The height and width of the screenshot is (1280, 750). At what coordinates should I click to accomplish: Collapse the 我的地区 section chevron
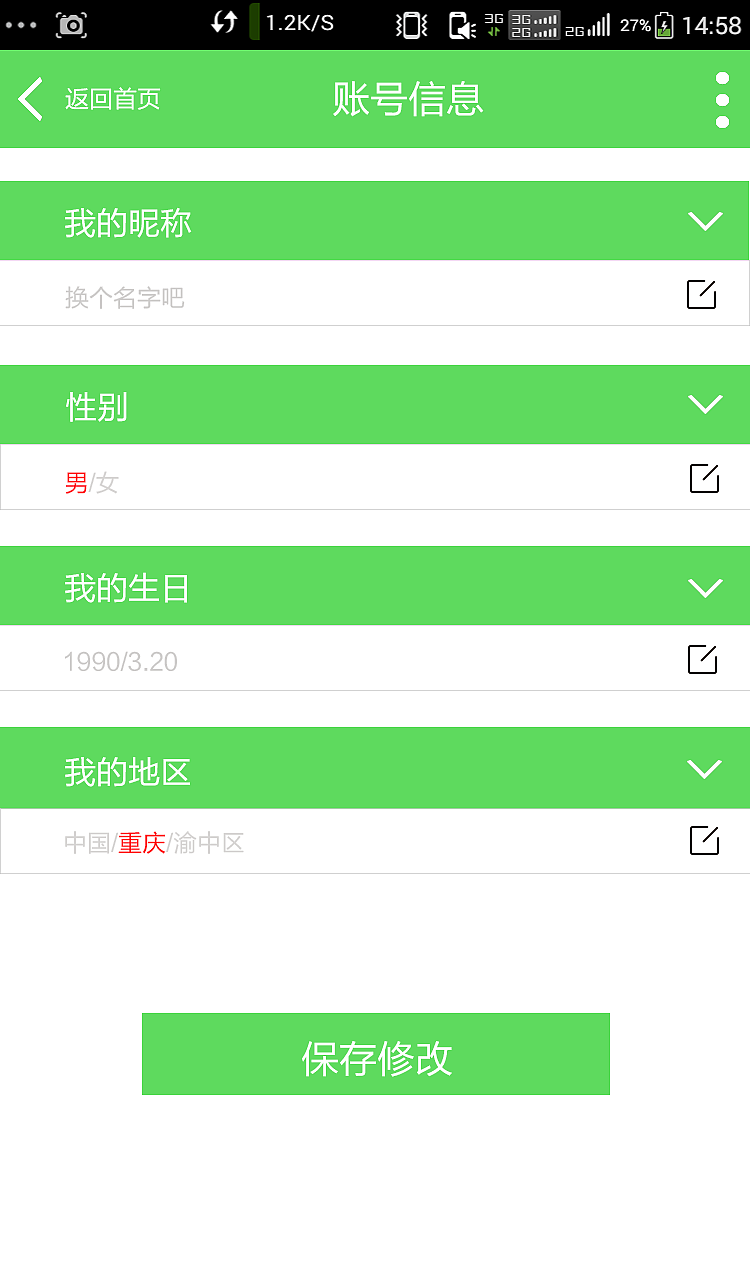click(x=705, y=768)
